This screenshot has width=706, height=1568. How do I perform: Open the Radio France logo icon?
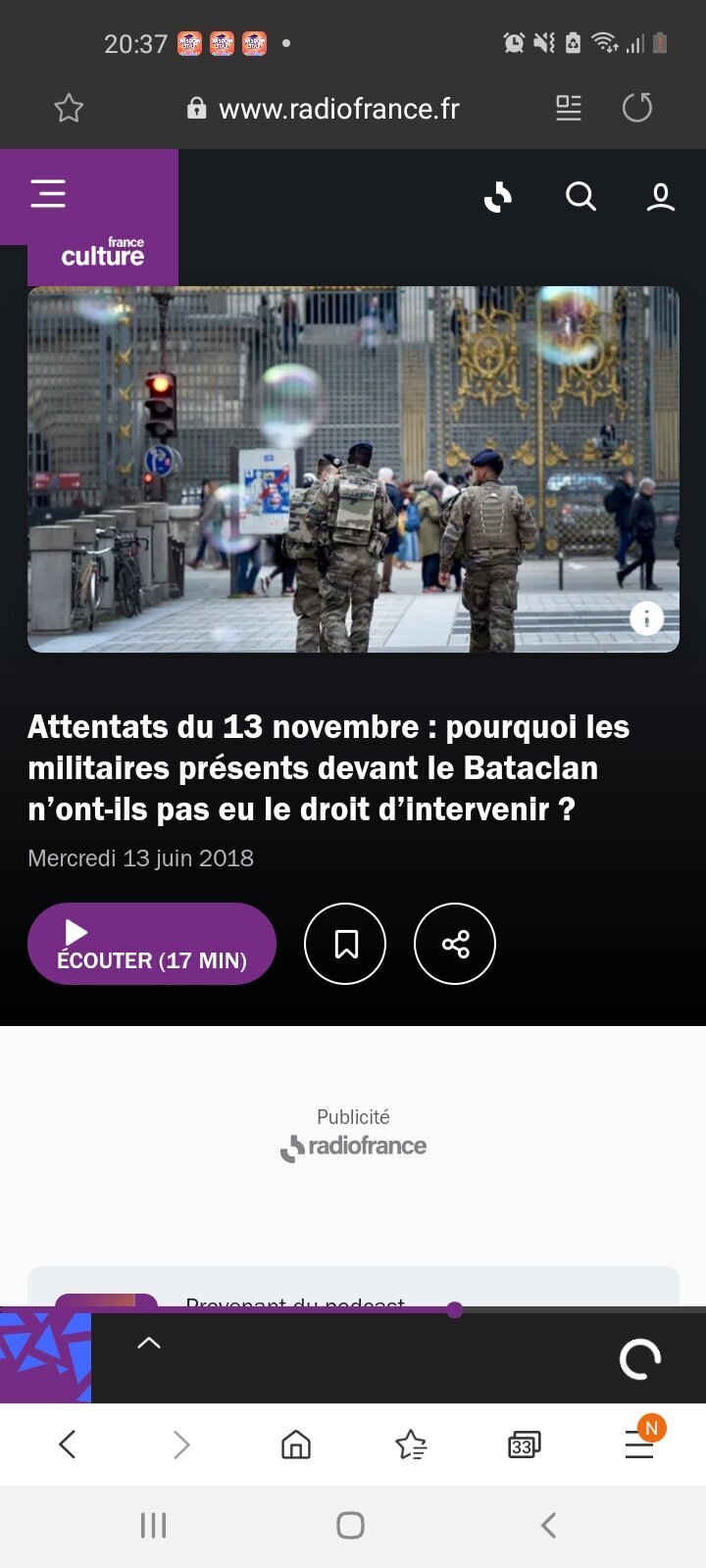point(498,197)
